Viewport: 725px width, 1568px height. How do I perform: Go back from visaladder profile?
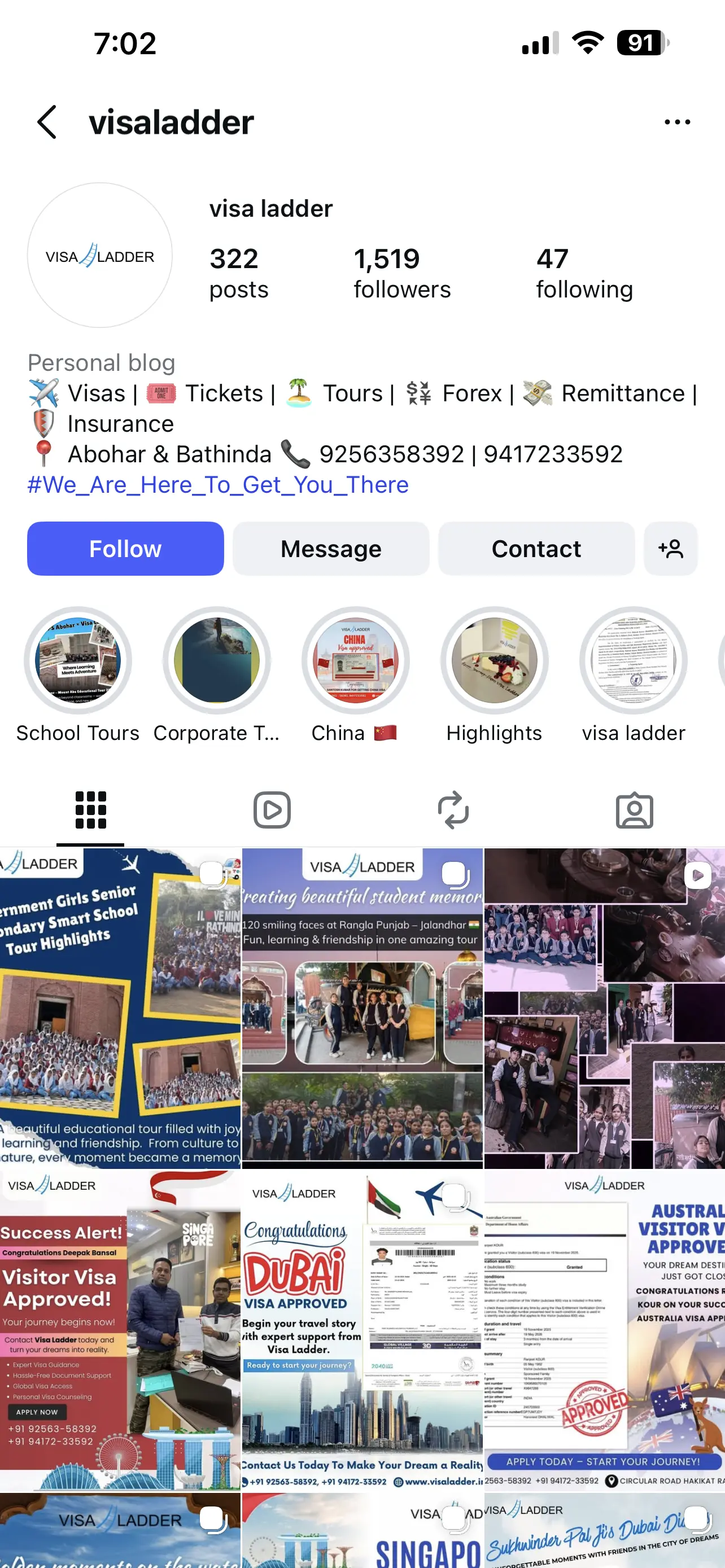click(x=47, y=122)
